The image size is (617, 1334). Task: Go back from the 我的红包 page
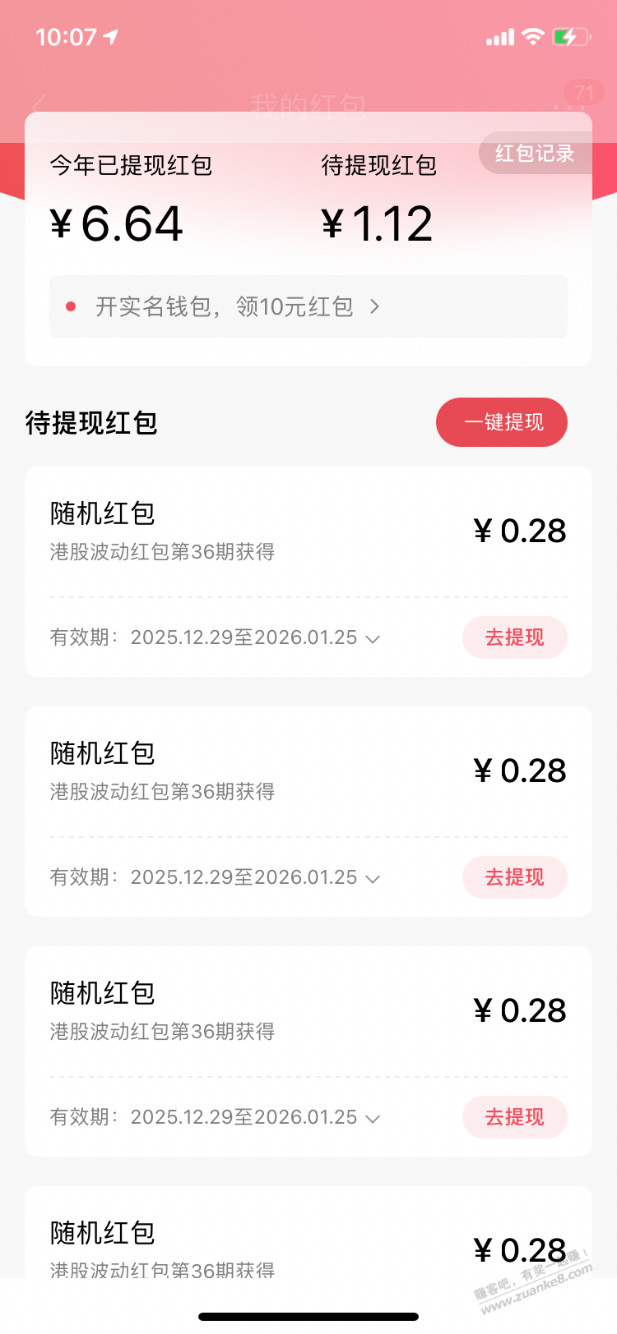pyautogui.click(x=40, y=105)
